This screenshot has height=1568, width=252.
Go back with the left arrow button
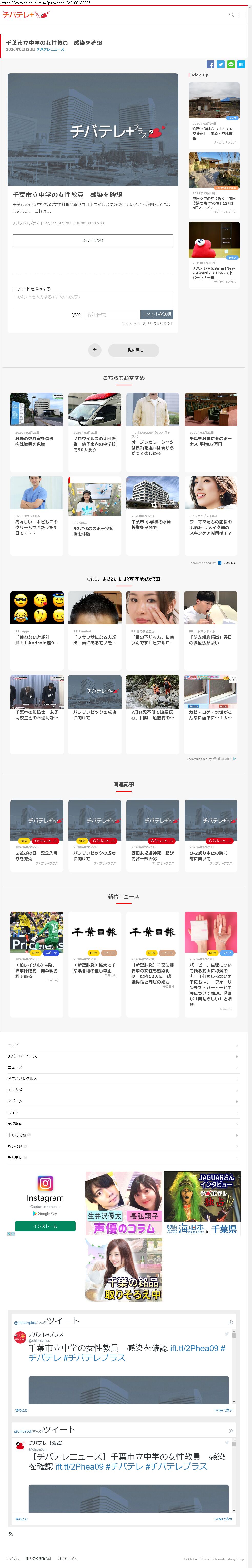(x=94, y=350)
